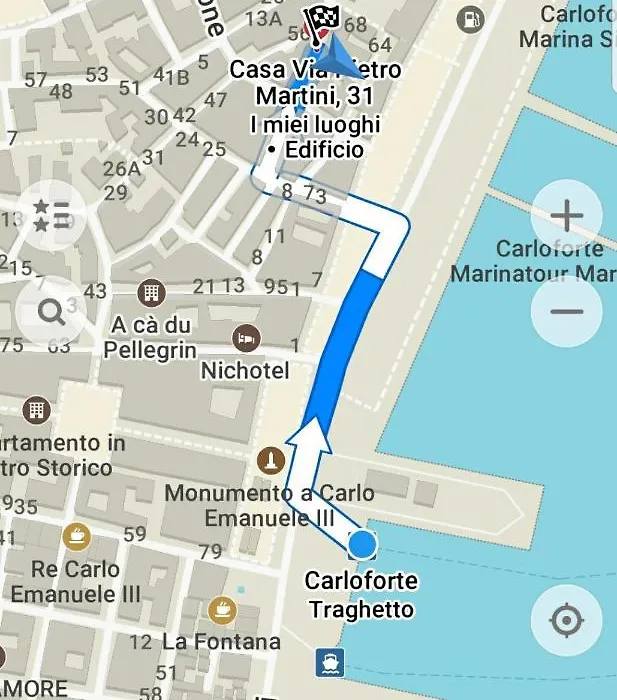
Task: Open bookmarks and saved places list
Action: click(51, 216)
